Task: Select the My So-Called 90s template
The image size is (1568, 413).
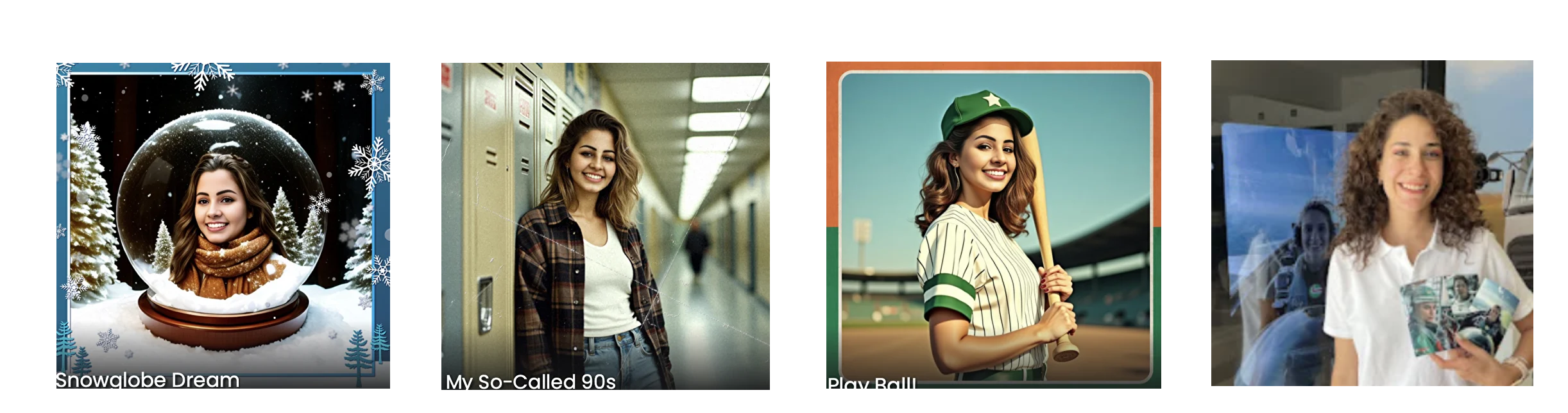Action: [605, 224]
